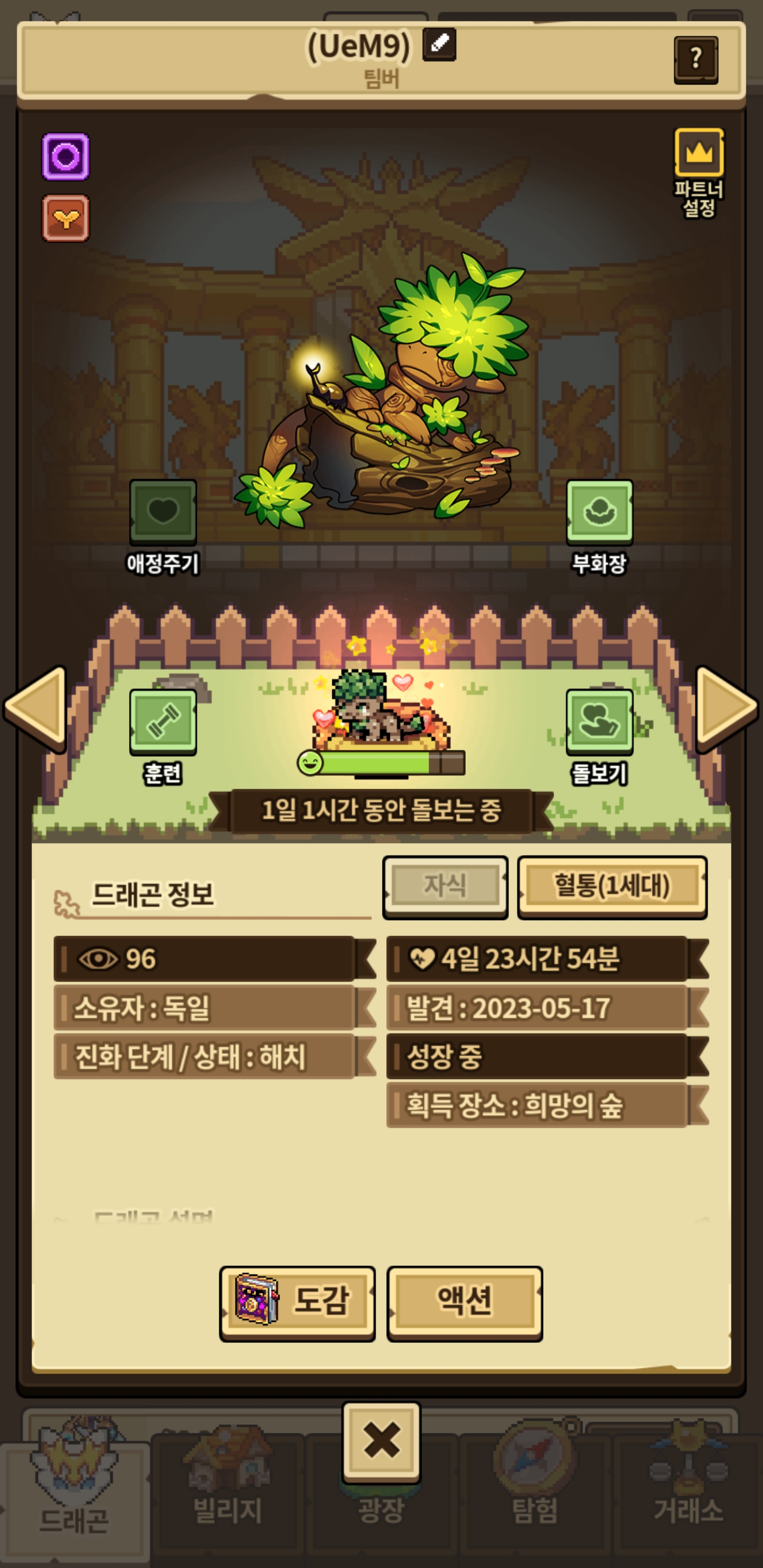Edit the dragon's name with pencil icon
763x1568 pixels.
click(x=439, y=44)
